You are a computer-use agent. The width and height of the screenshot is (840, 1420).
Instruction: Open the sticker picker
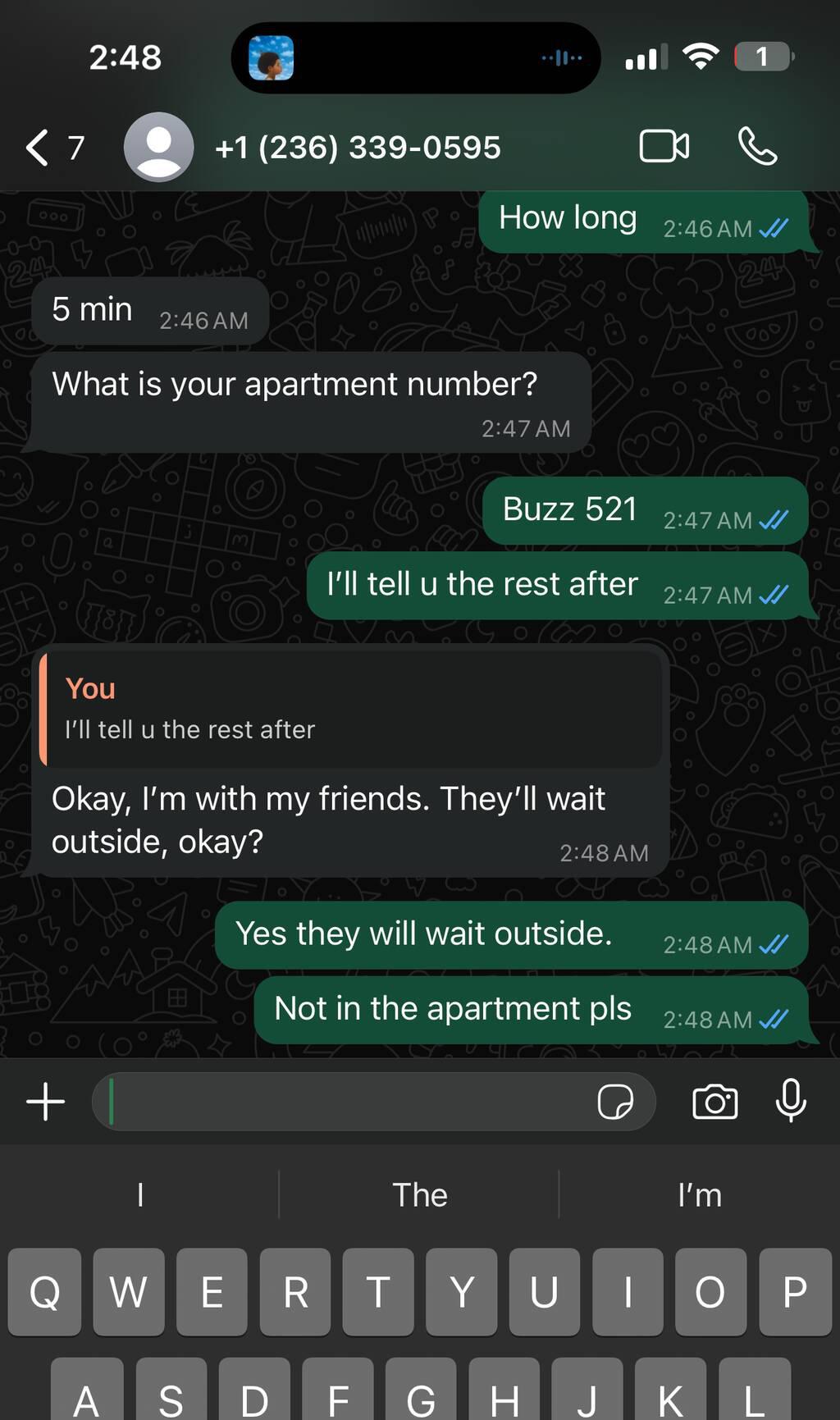[x=615, y=1102]
